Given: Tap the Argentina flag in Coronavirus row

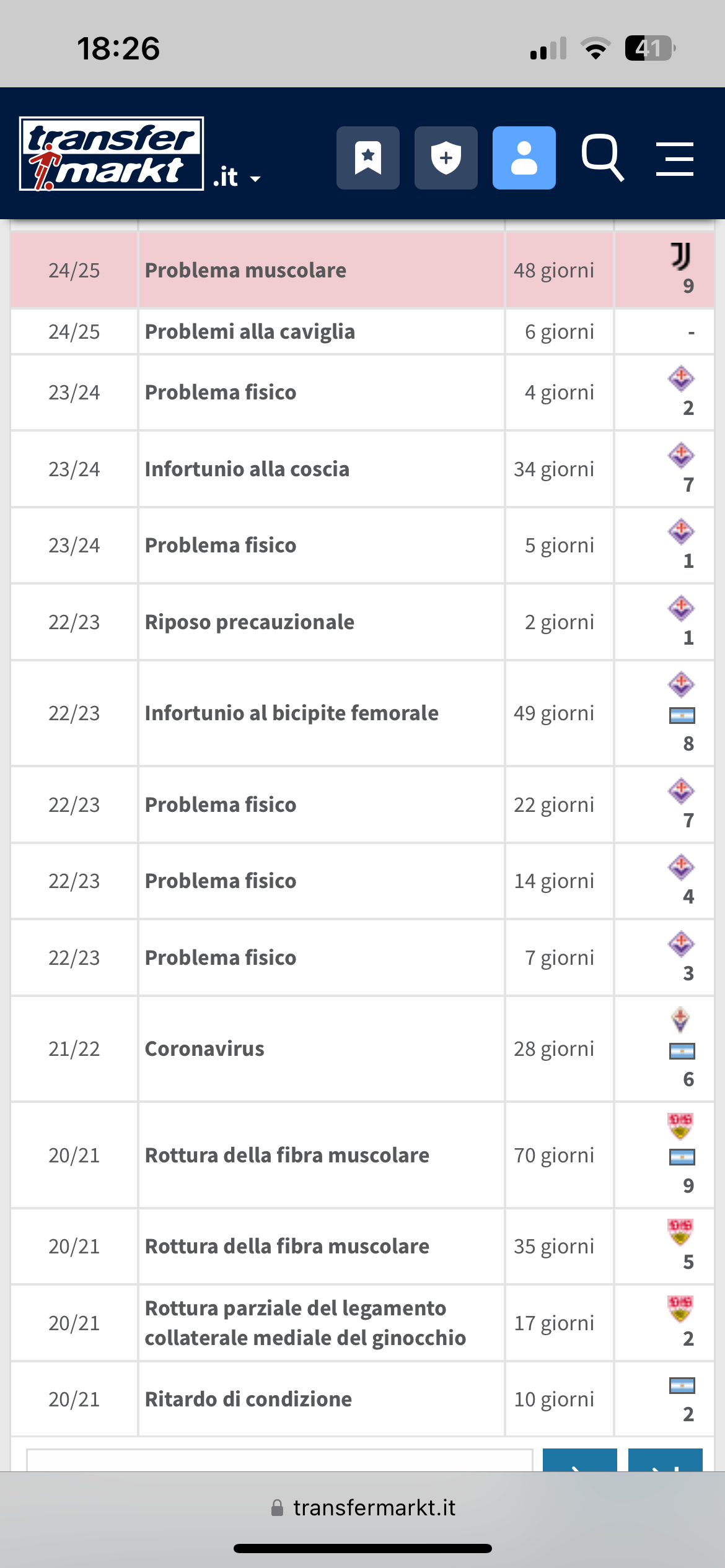Looking at the screenshot, I should pyautogui.click(x=682, y=1051).
